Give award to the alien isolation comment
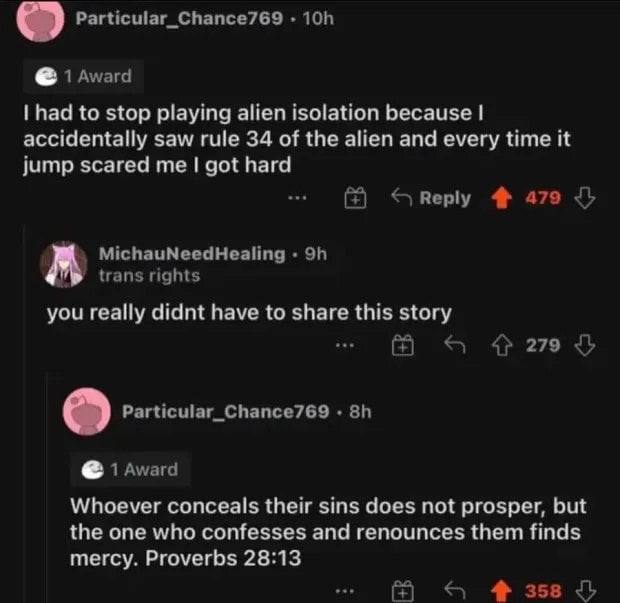Image resolution: width=620 pixels, height=603 pixels. [354, 199]
